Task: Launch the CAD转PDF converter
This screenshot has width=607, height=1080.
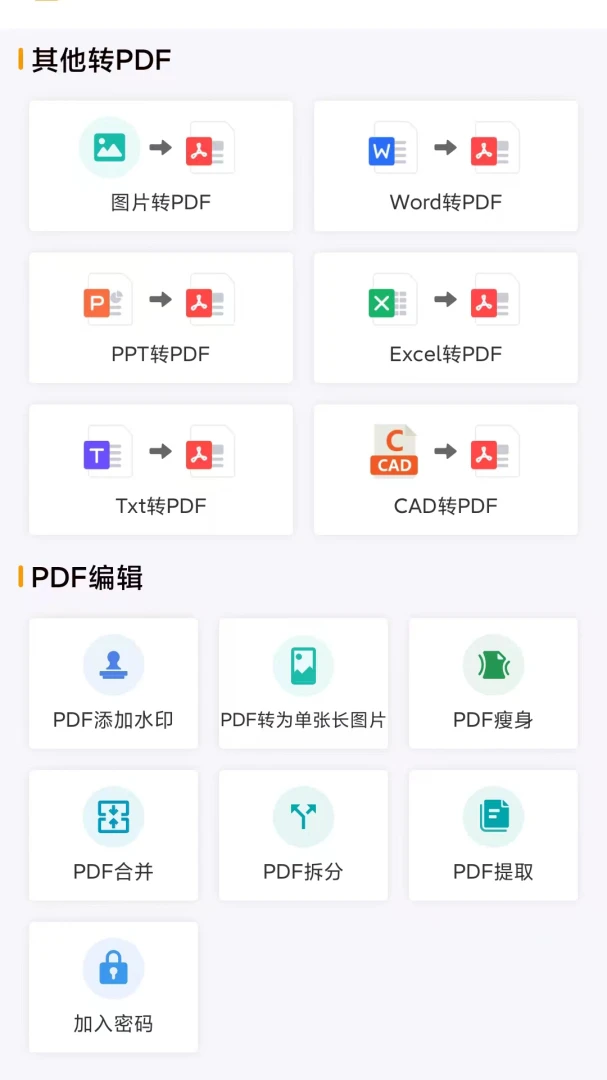Action: (x=445, y=470)
